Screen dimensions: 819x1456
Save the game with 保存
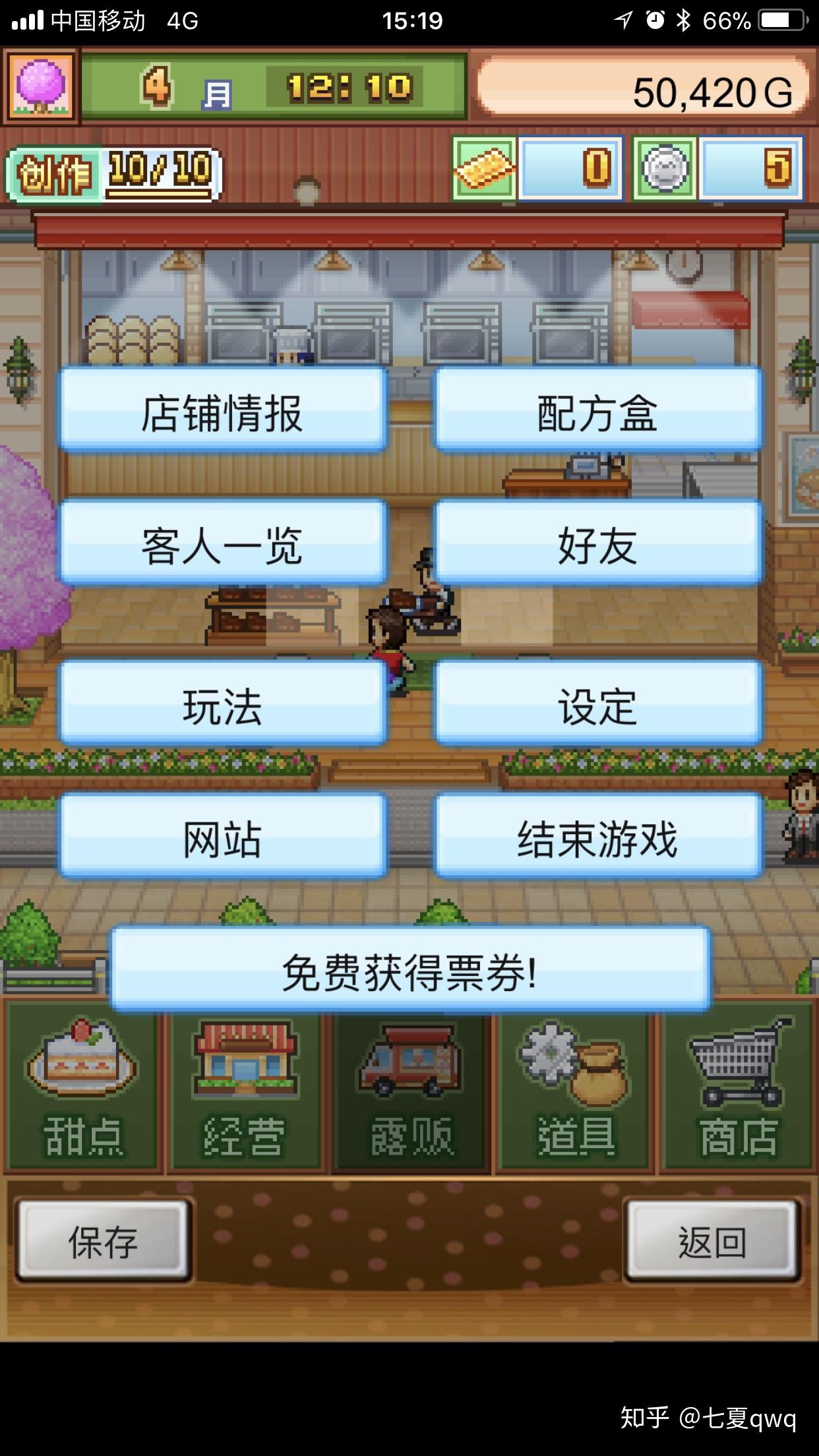[104, 1241]
